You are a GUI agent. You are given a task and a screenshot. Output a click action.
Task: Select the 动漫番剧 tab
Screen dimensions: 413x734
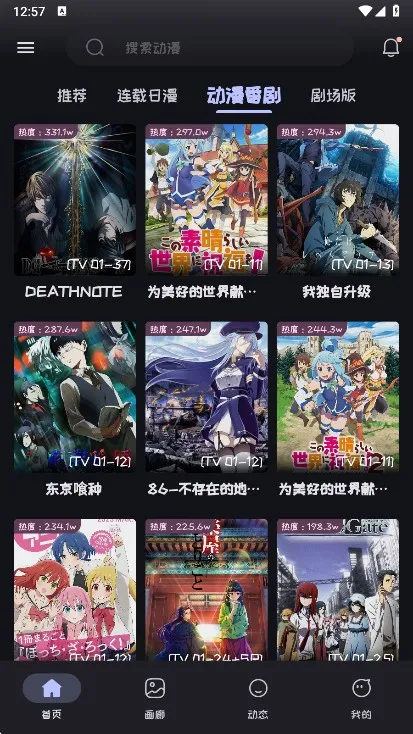click(x=244, y=95)
